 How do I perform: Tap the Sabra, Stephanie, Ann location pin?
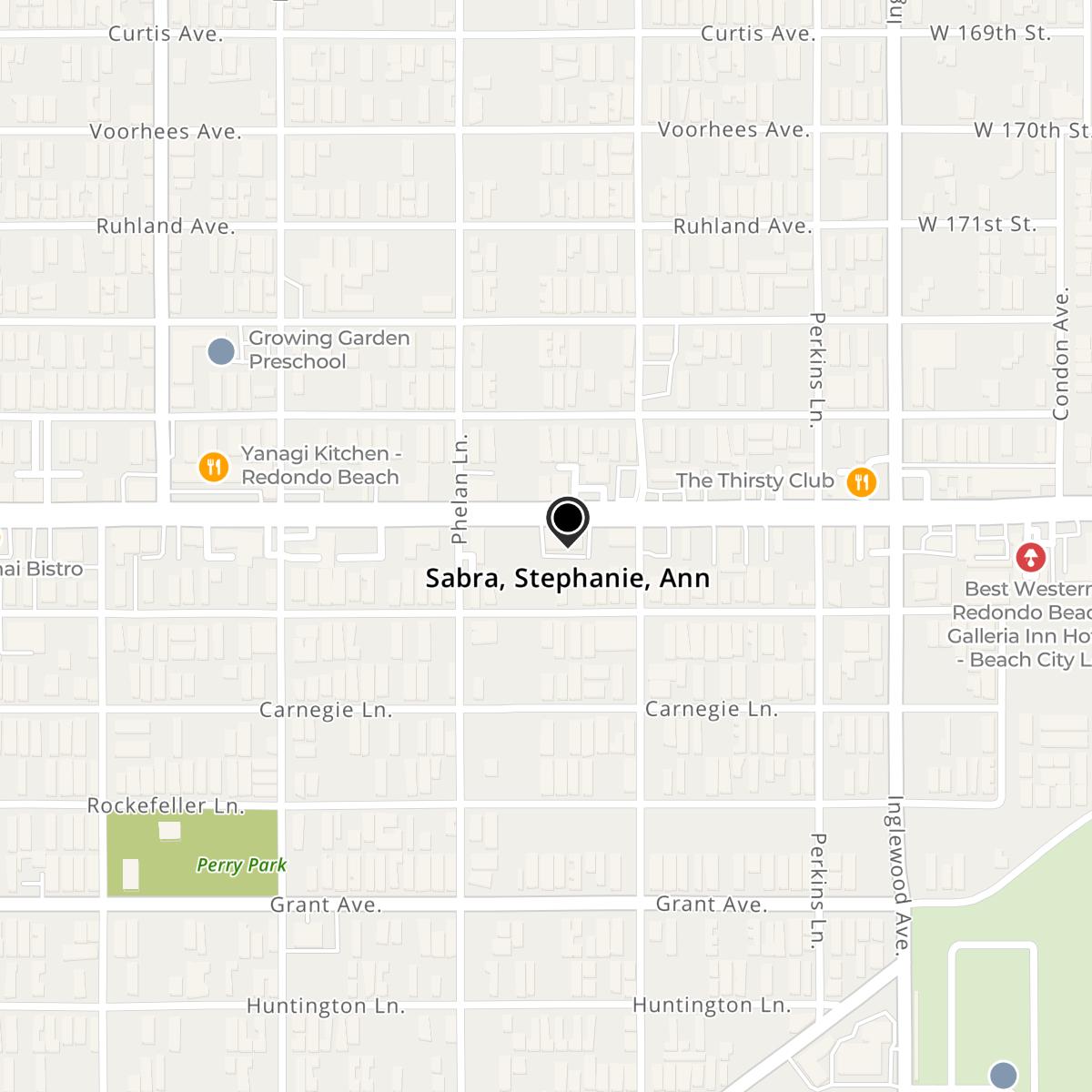tap(568, 521)
